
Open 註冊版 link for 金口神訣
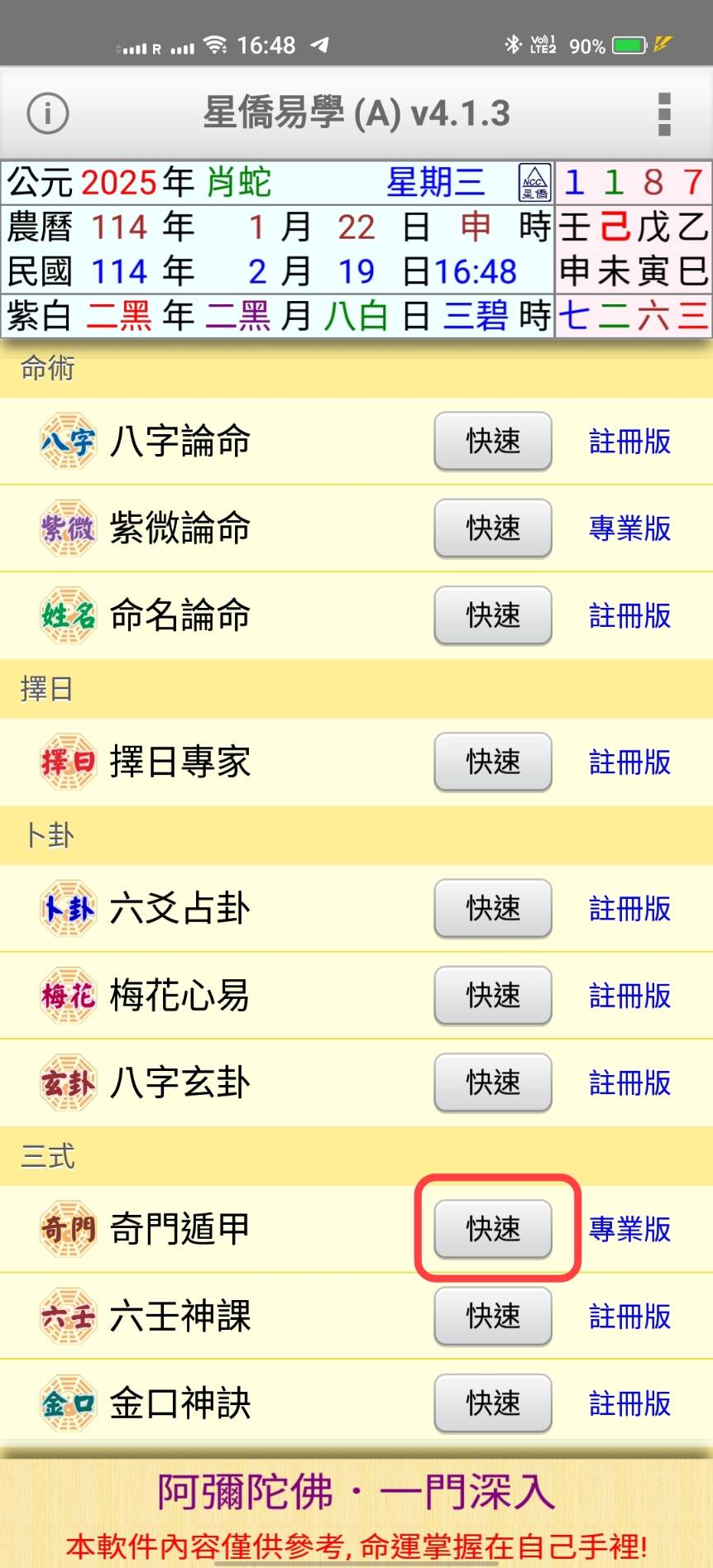coord(629,1403)
